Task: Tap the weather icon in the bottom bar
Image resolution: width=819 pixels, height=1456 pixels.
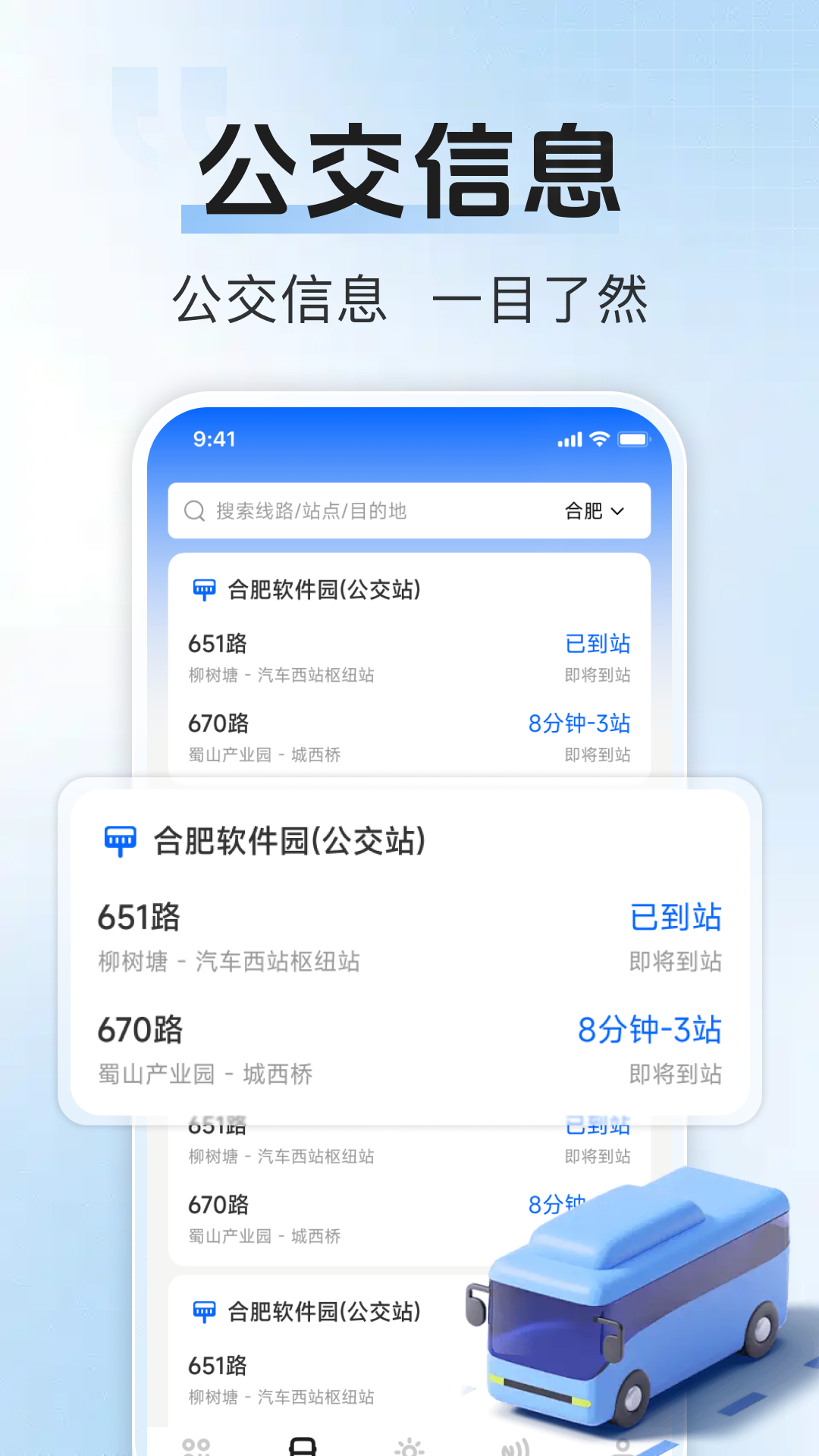Action: coord(409,1447)
